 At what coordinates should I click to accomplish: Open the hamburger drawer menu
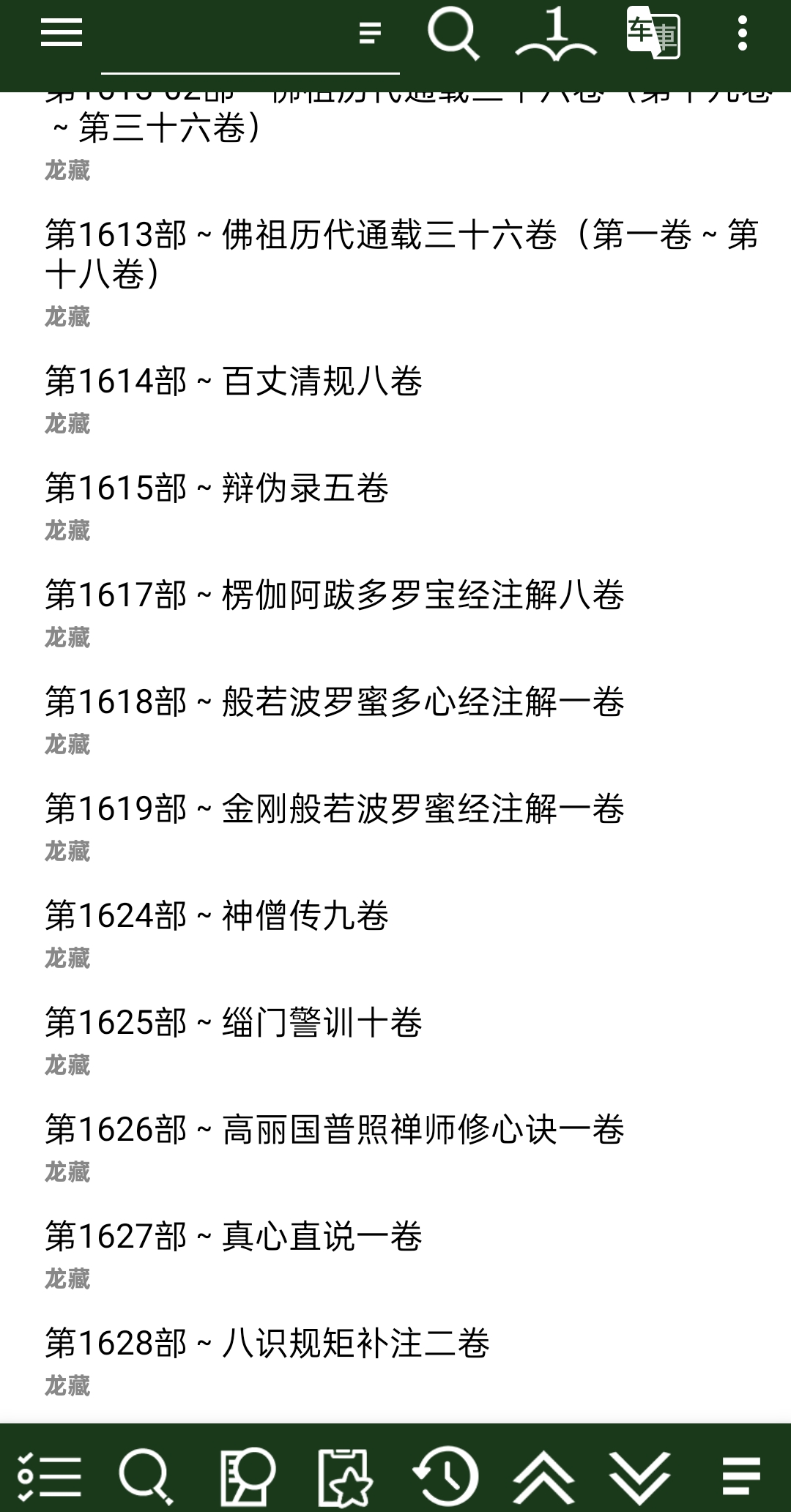click(x=62, y=33)
